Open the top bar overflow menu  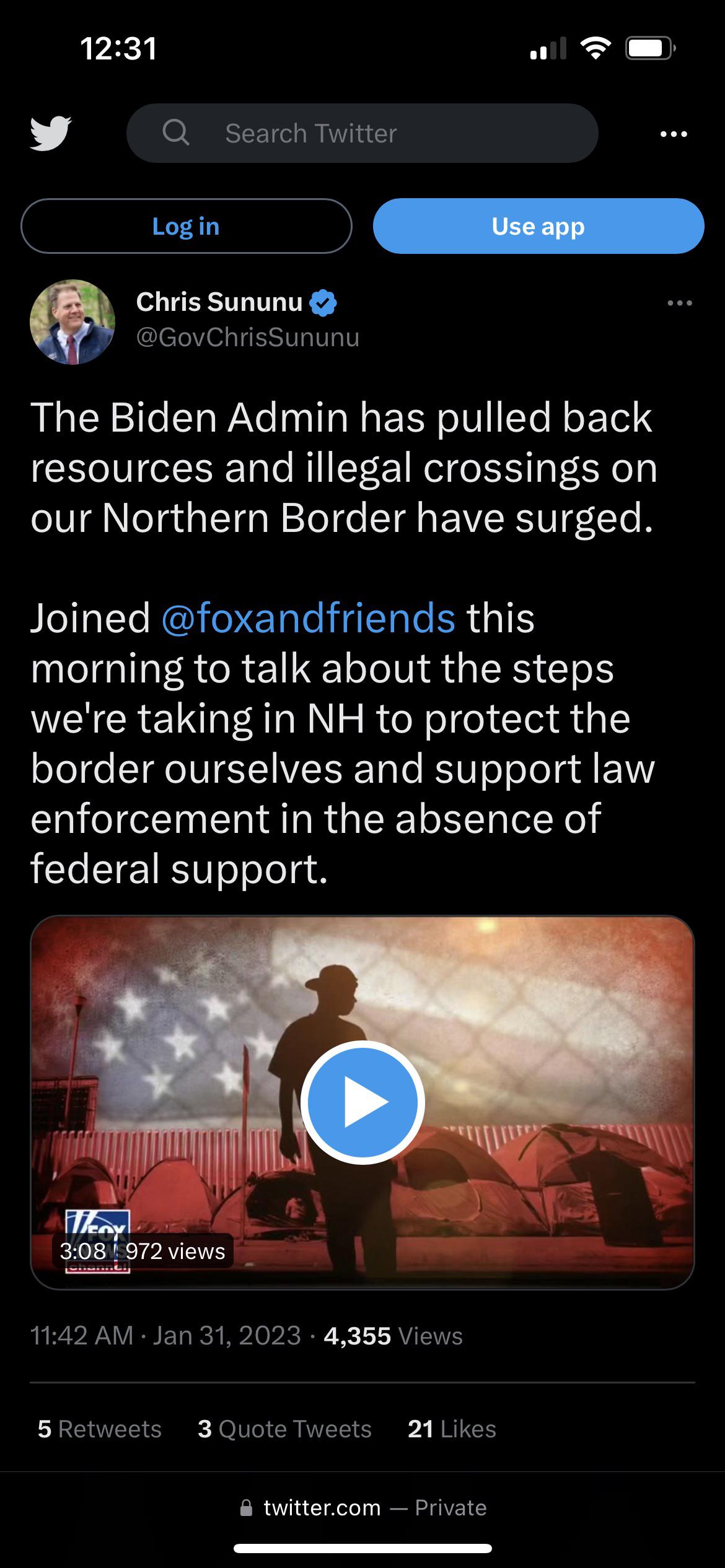674,134
